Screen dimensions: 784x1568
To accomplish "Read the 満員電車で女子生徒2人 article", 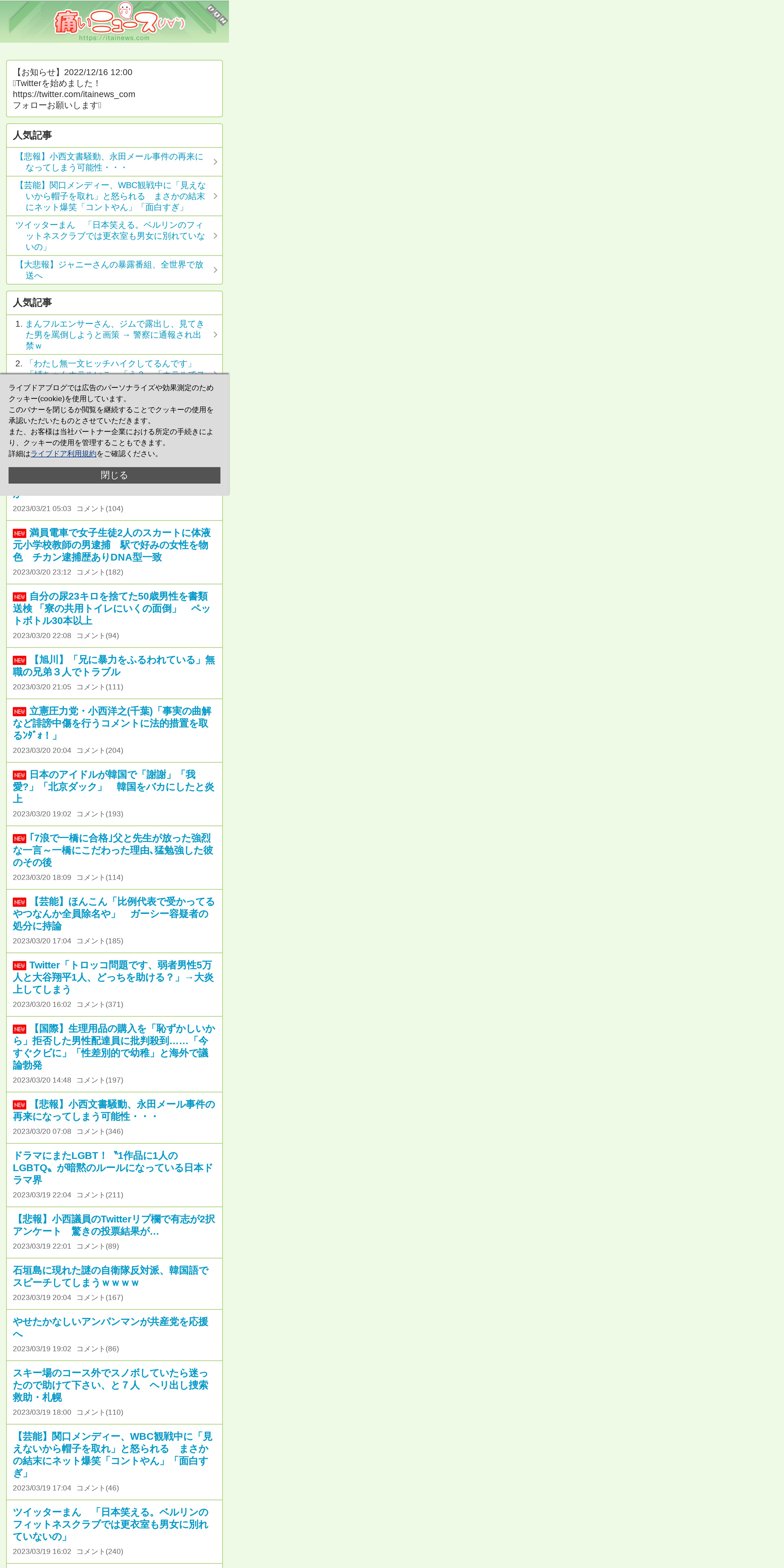I will pyautogui.click(x=112, y=545).
